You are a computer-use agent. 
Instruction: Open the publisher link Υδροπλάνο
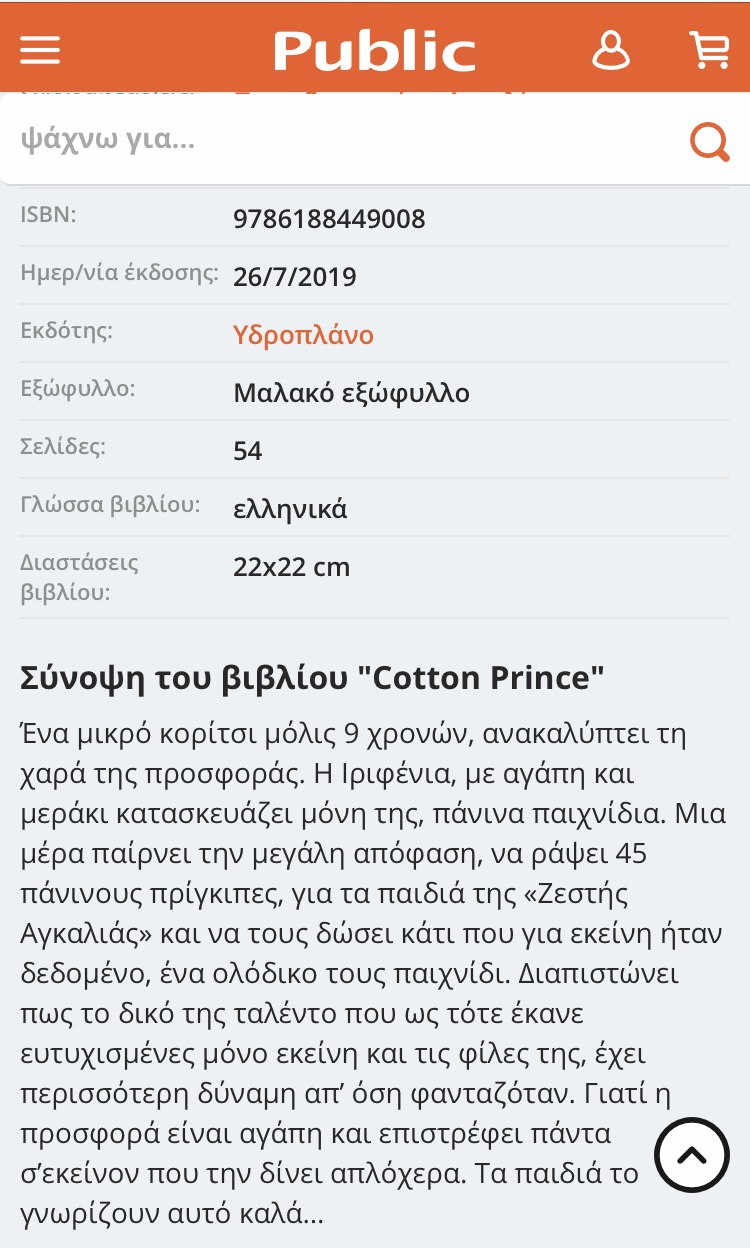coord(303,335)
